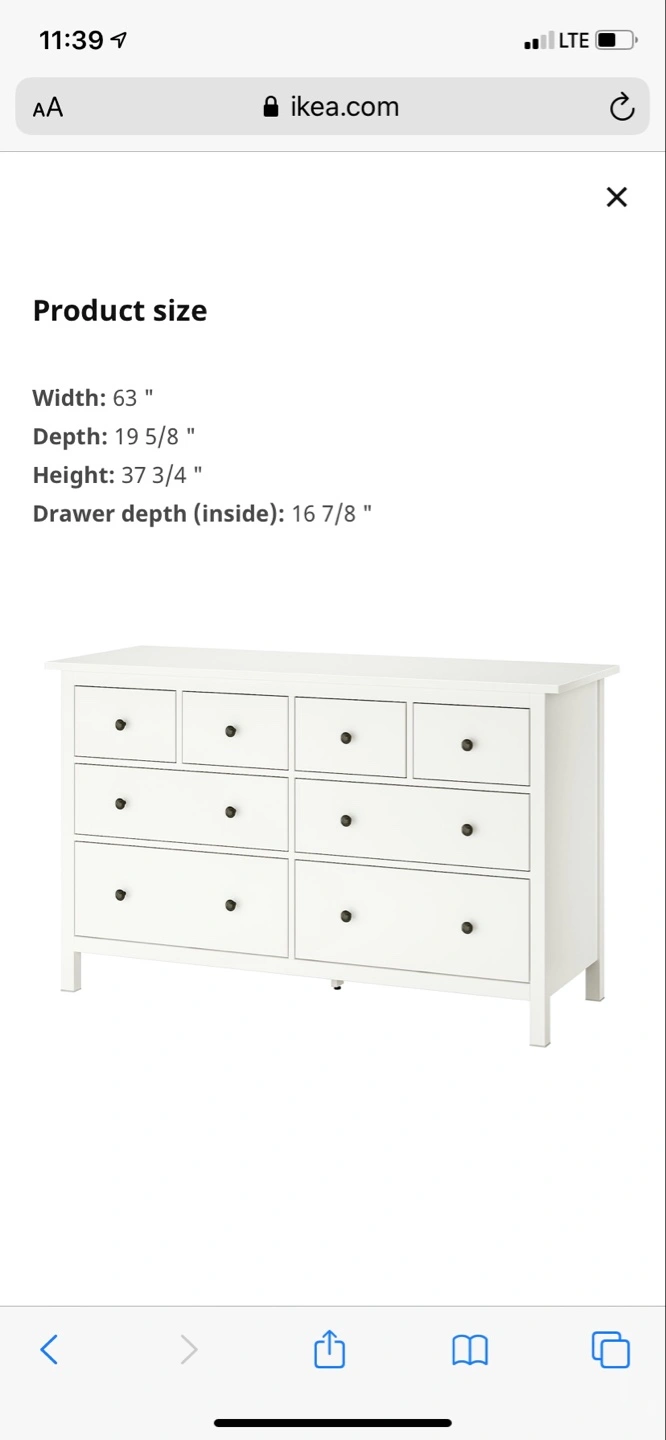Image resolution: width=666 pixels, height=1440 pixels.
Task: Share this page via share sheet
Action: click(x=329, y=1348)
